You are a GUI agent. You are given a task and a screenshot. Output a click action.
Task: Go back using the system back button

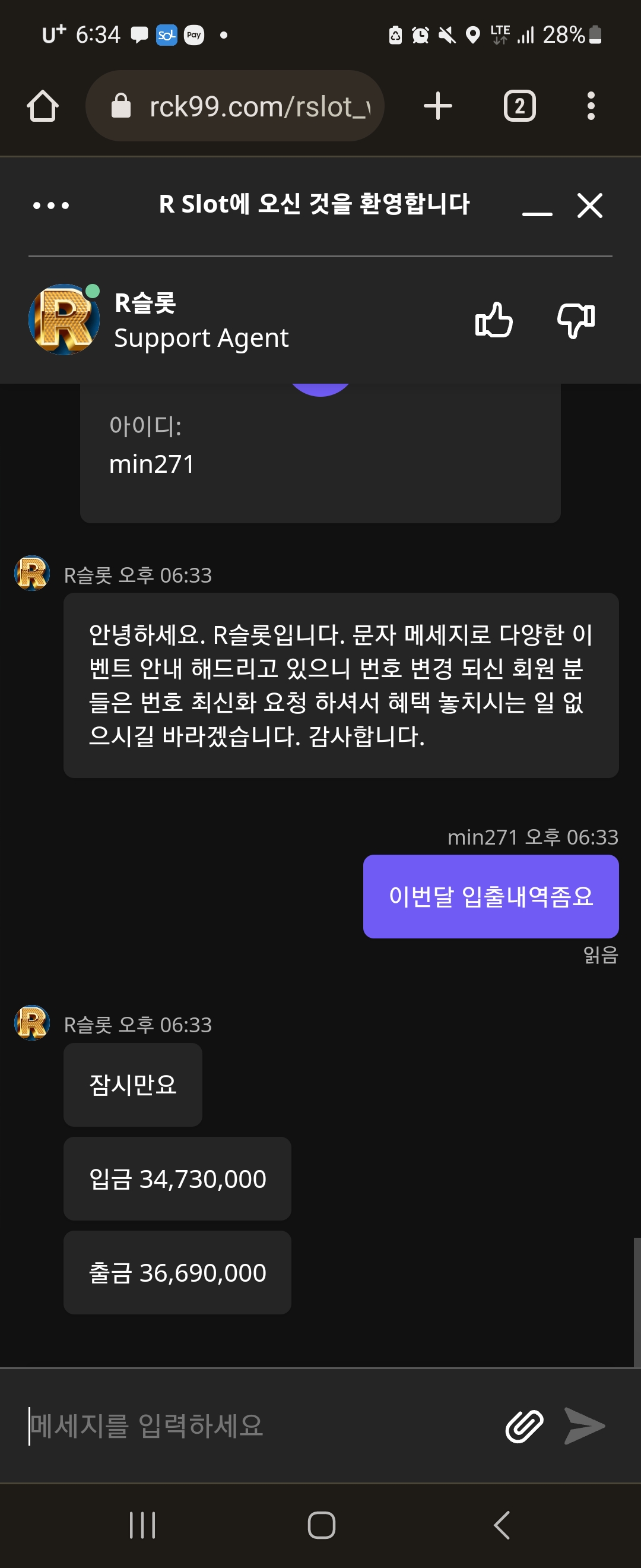click(501, 1525)
